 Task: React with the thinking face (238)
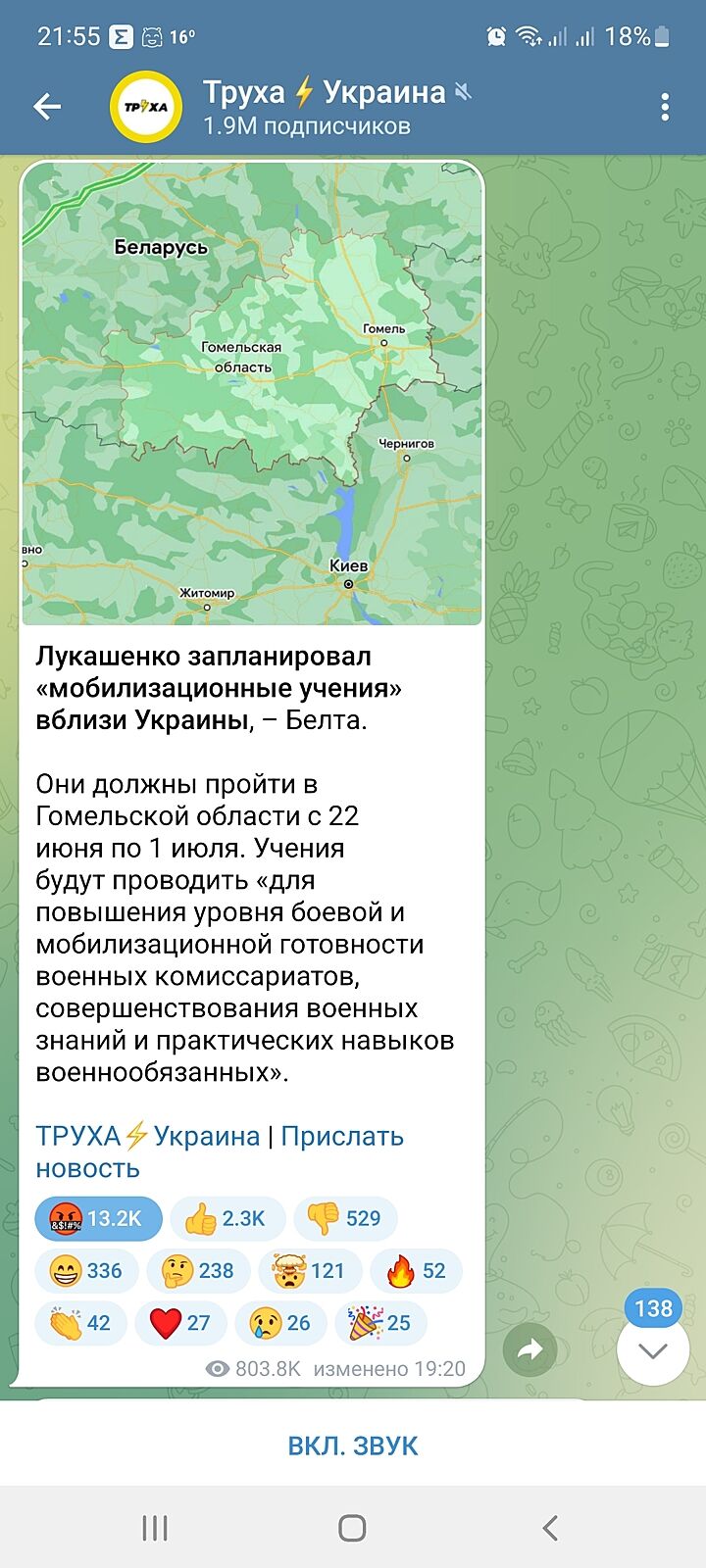tap(198, 1271)
